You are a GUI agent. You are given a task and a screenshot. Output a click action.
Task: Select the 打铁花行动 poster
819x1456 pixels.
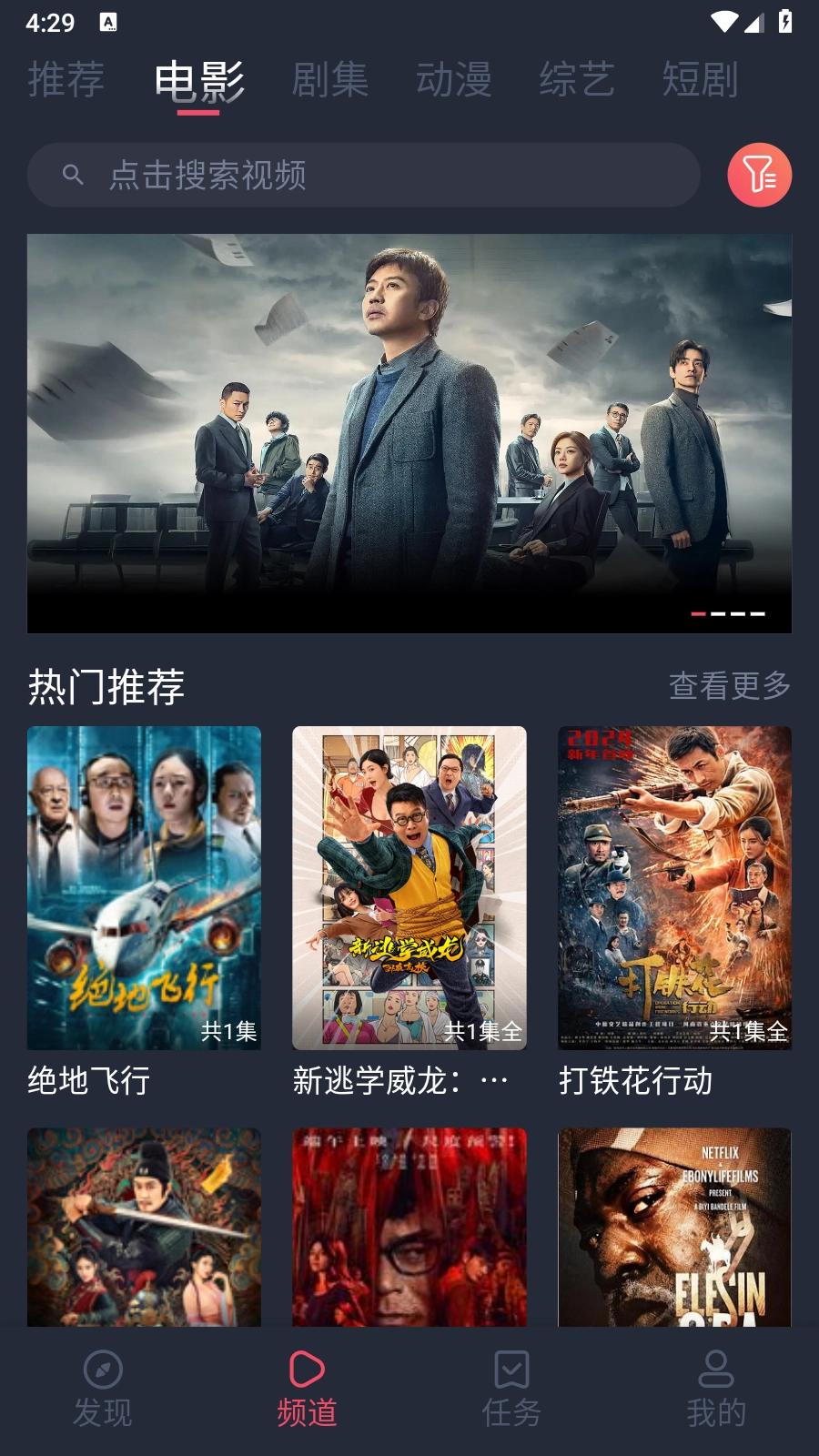pyautogui.click(x=673, y=887)
